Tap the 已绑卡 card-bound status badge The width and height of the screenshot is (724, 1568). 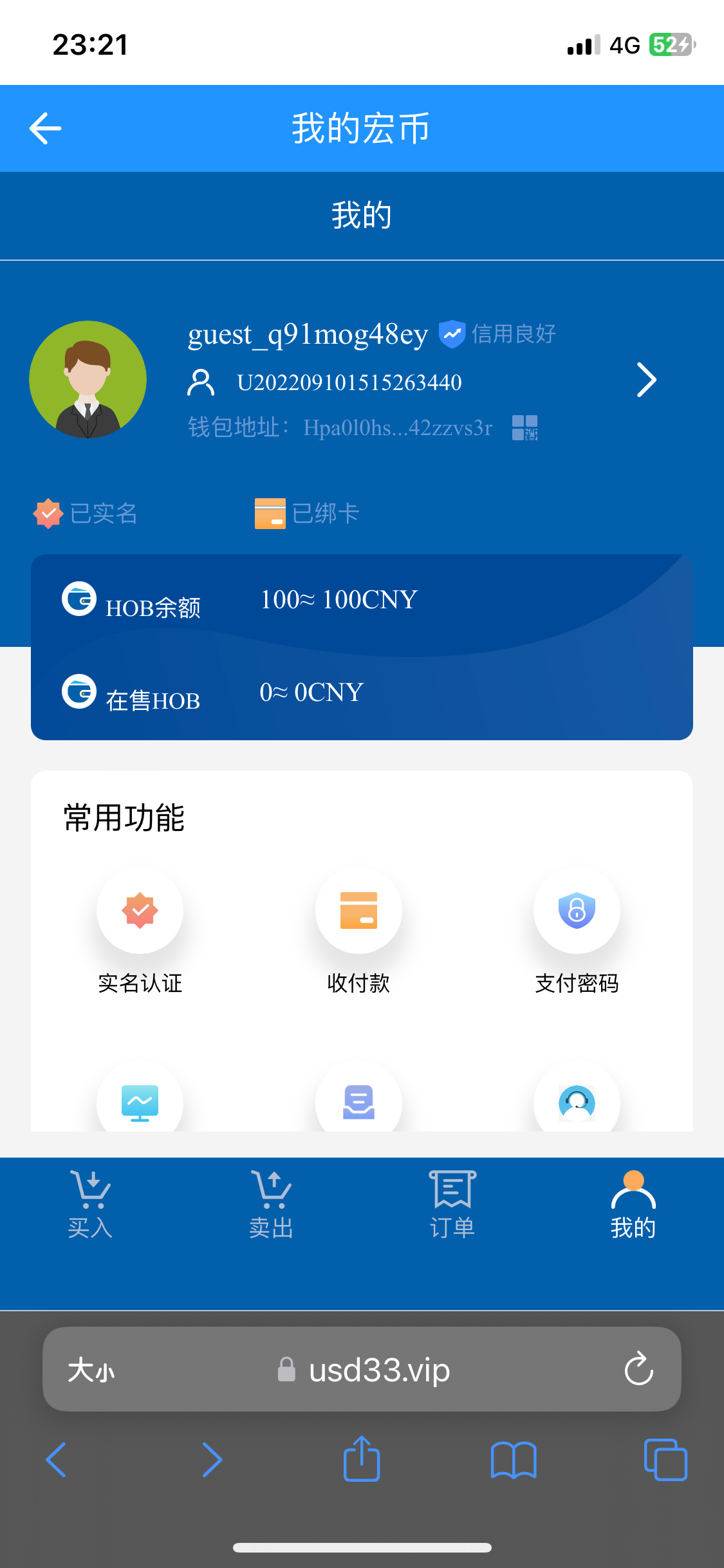pos(305,512)
